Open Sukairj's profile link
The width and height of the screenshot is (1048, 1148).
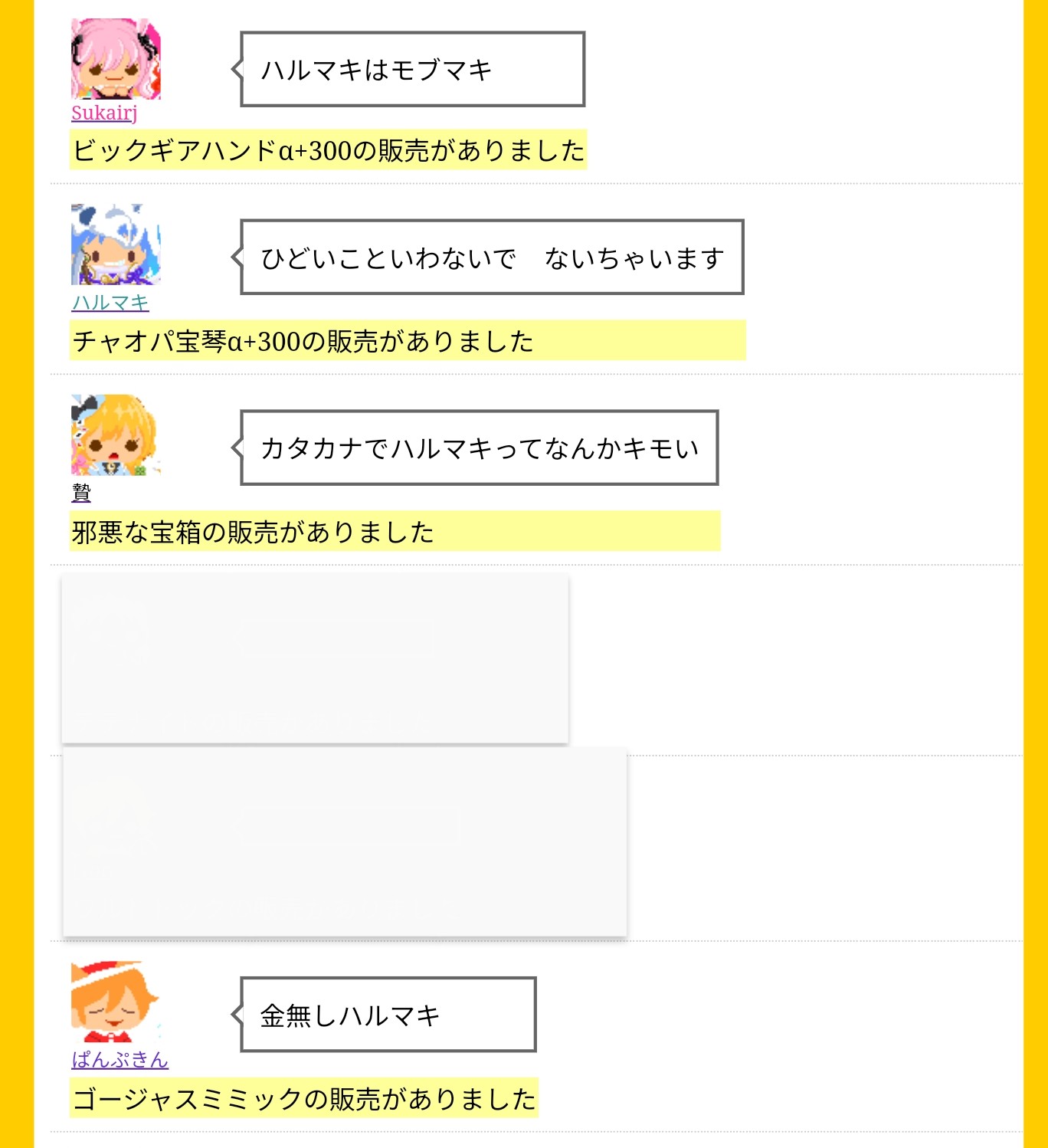tap(104, 113)
